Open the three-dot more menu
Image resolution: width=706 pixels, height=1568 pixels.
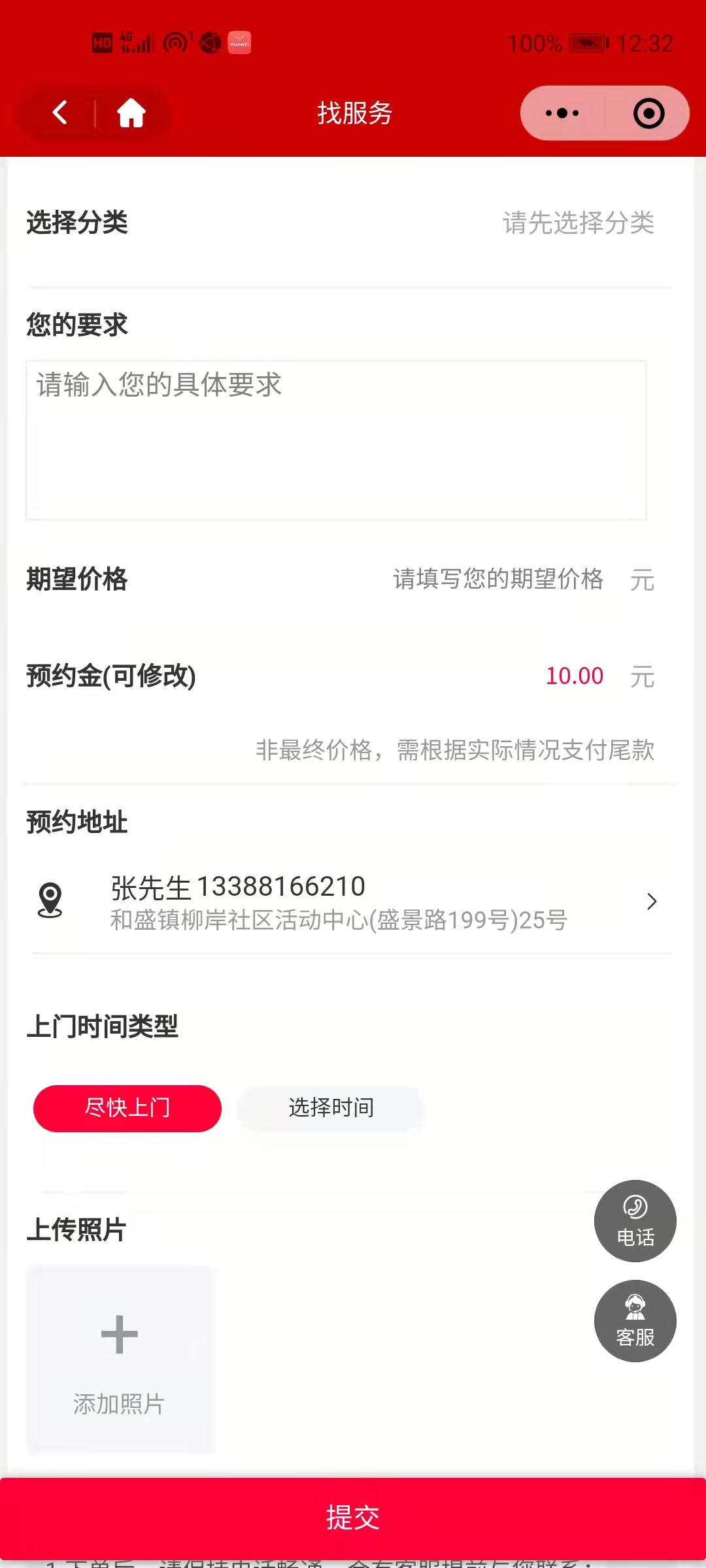click(562, 113)
